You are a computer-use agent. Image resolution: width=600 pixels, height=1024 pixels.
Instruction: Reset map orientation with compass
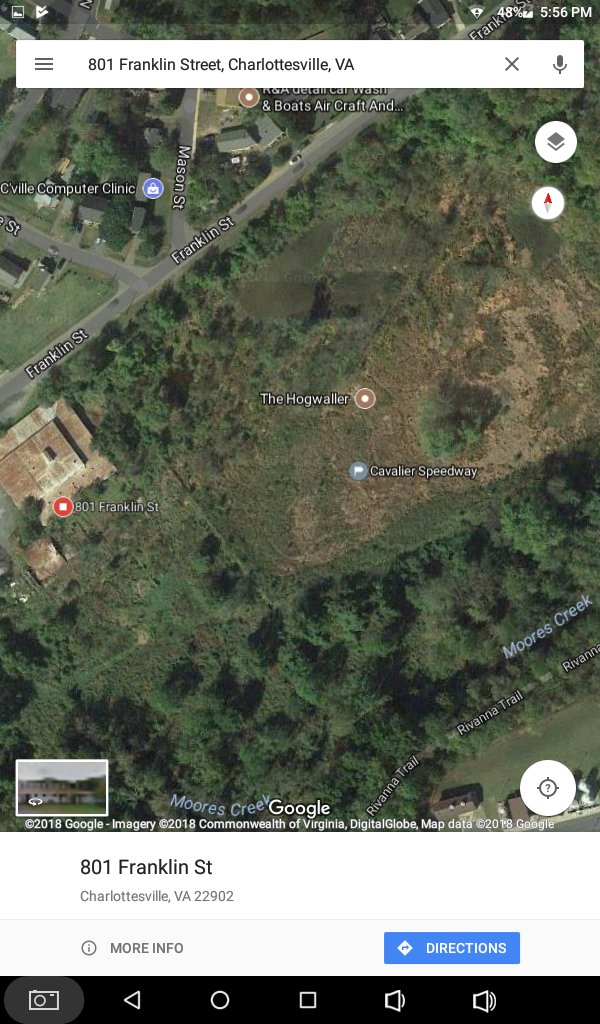(548, 203)
